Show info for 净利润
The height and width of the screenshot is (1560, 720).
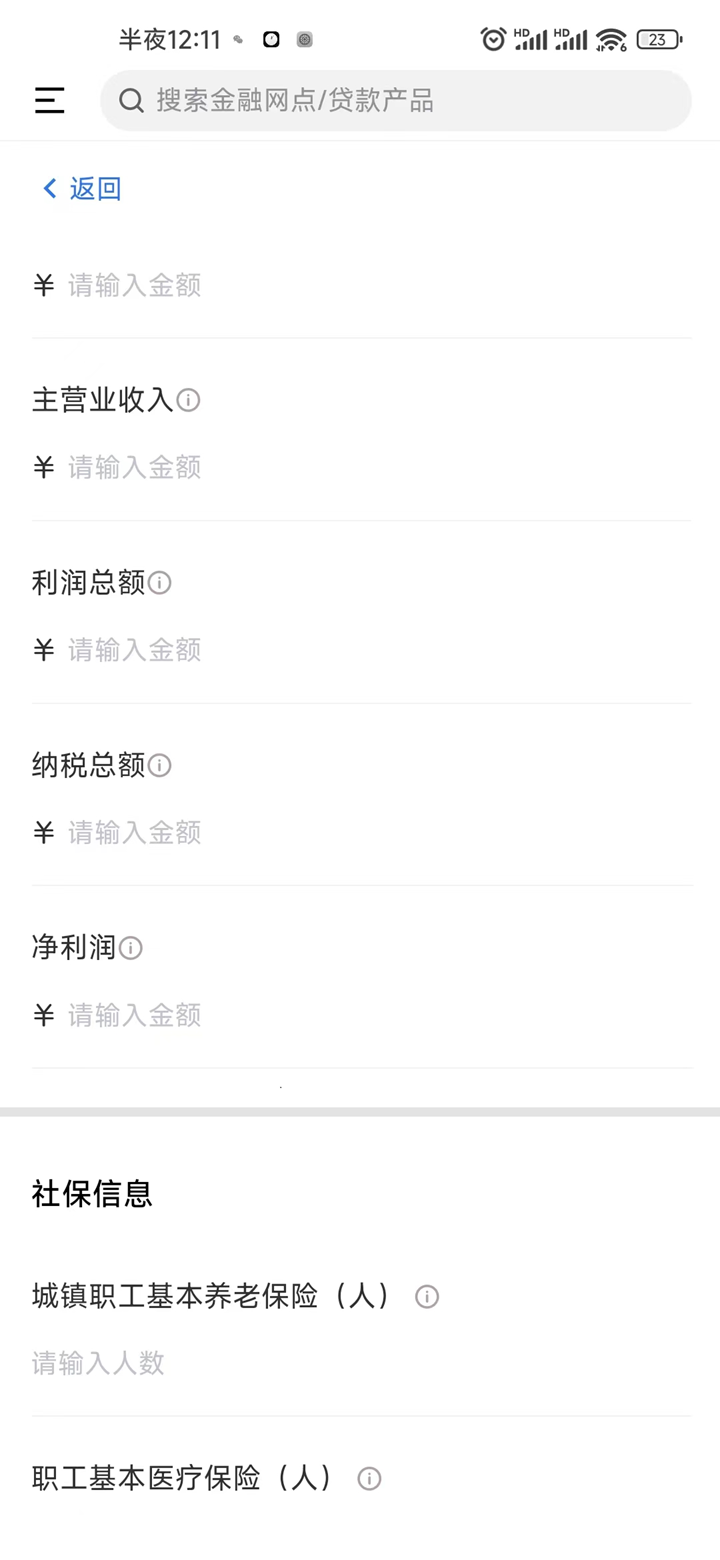click(131, 948)
